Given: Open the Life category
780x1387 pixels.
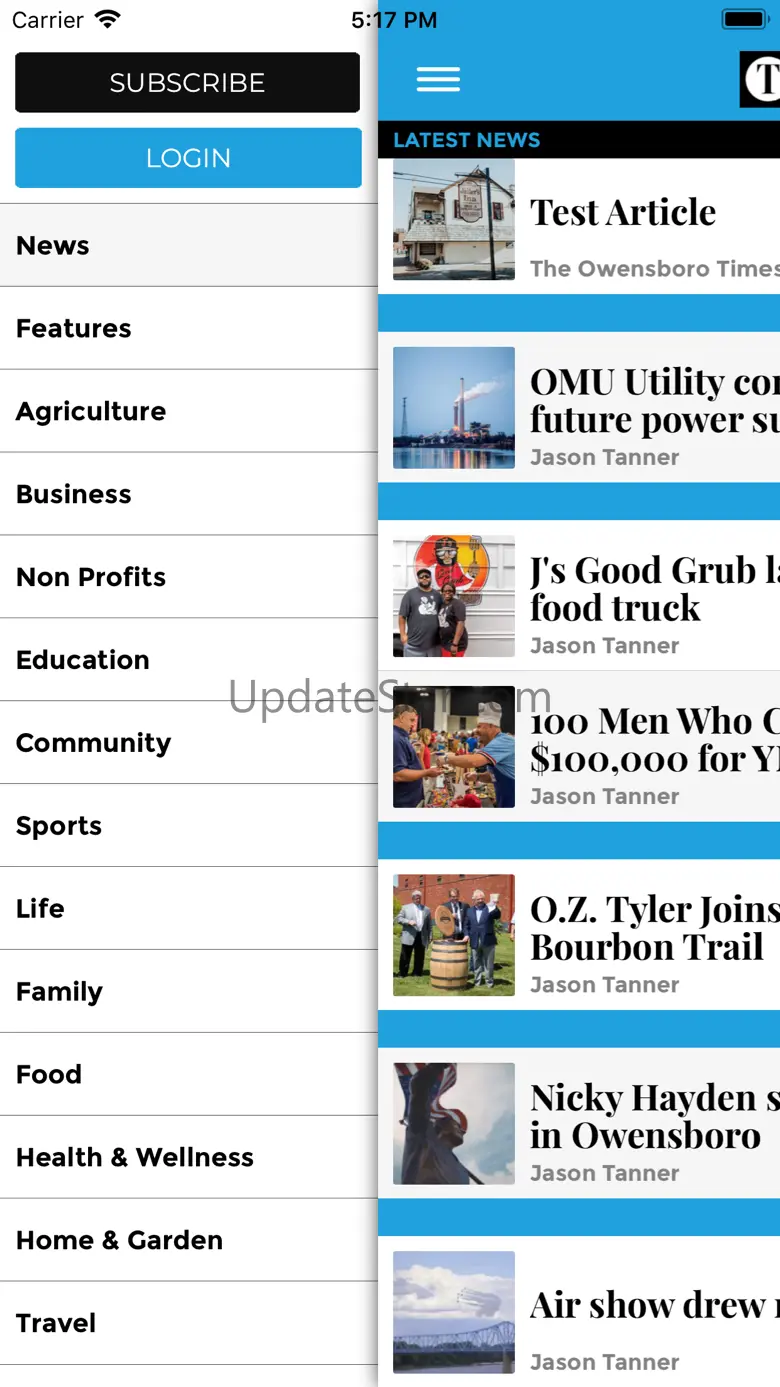Looking at the screenshot, I should coord(189,909).
